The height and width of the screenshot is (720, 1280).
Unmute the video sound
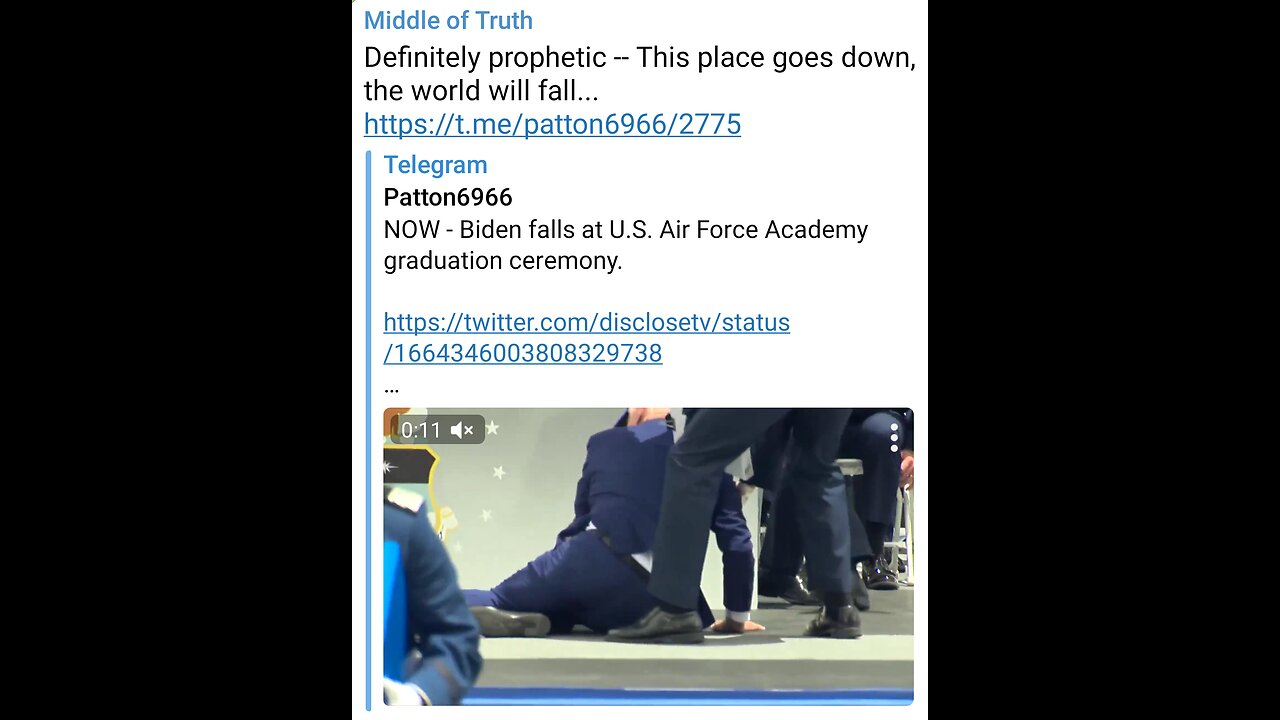(461, 430)
